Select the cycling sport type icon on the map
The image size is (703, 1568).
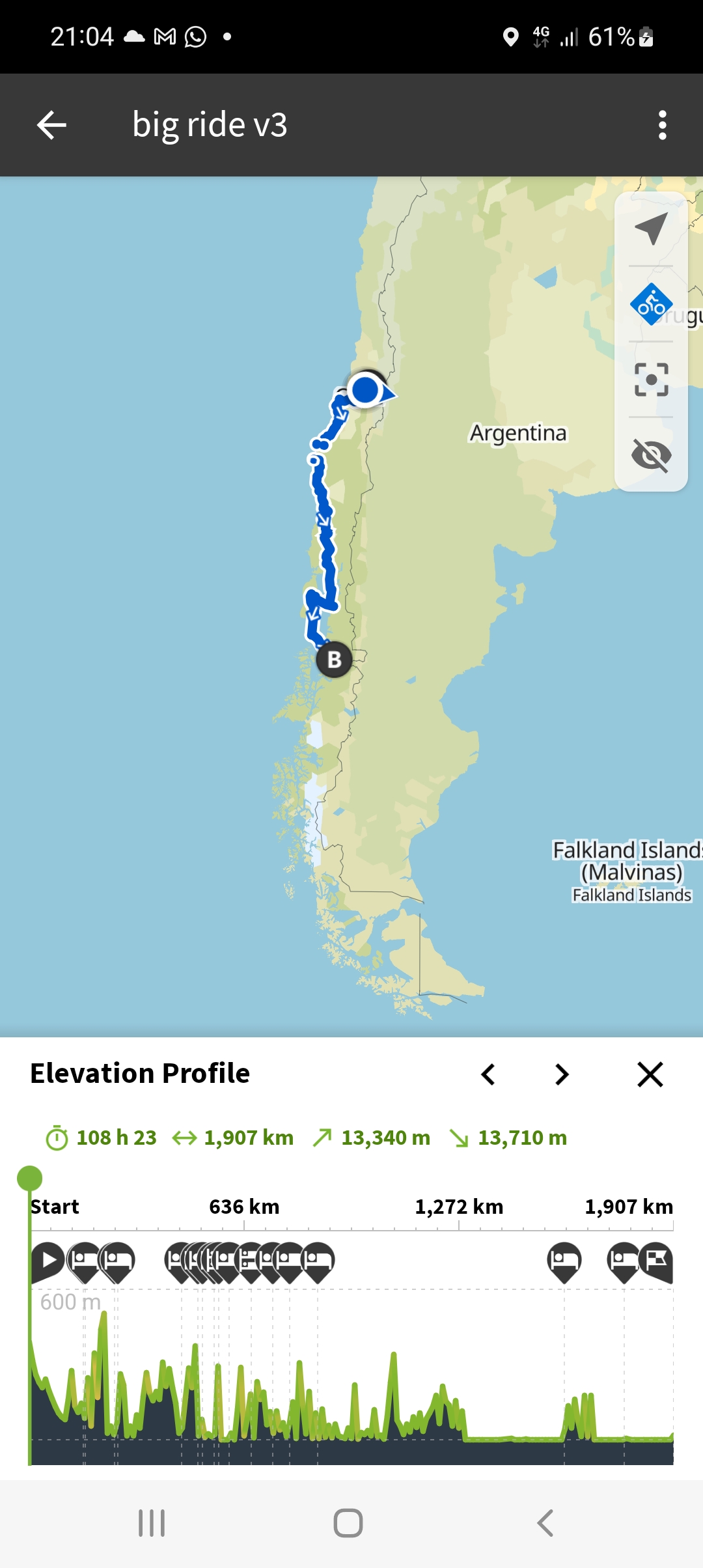pyautogui.click(x=652, y=303)
